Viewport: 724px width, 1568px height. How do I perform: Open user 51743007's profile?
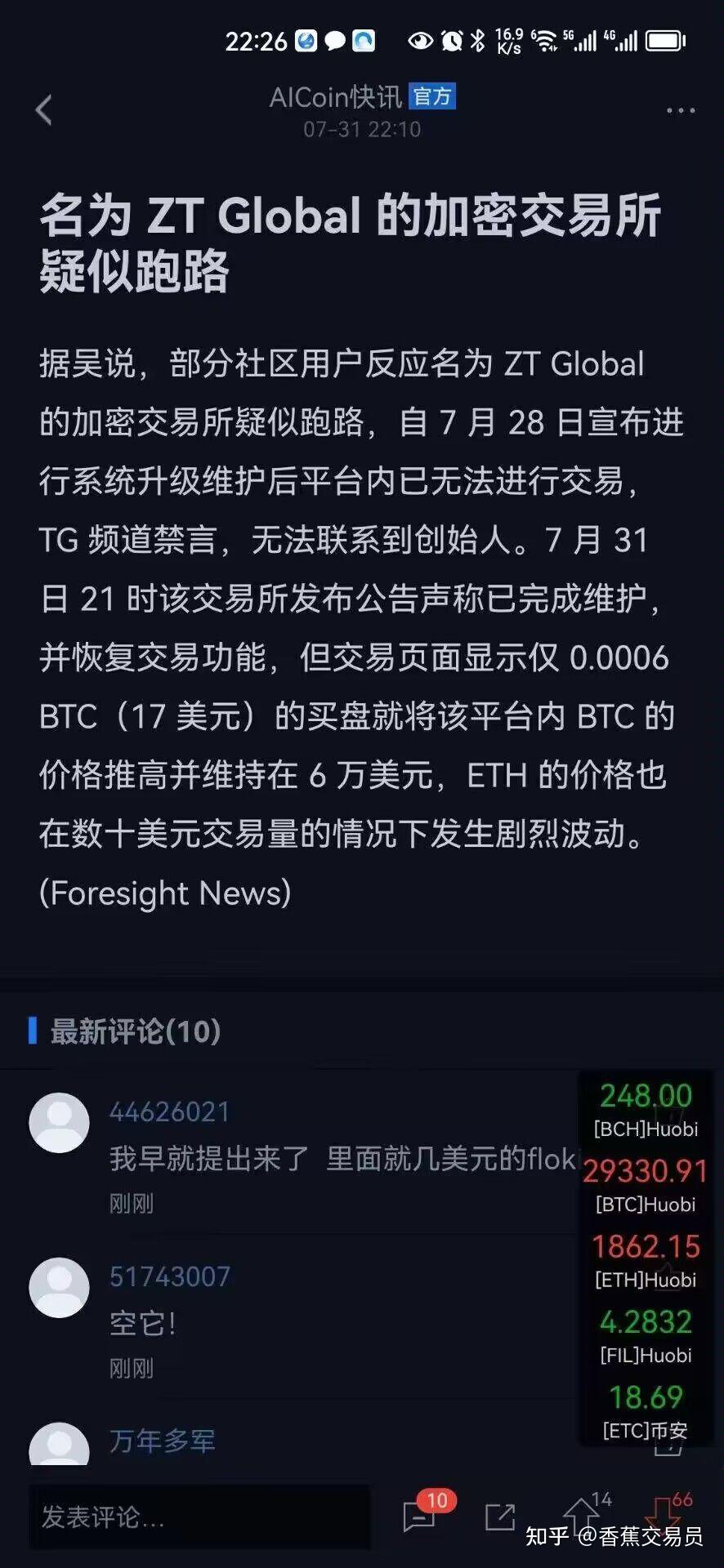pos(170,1276)
